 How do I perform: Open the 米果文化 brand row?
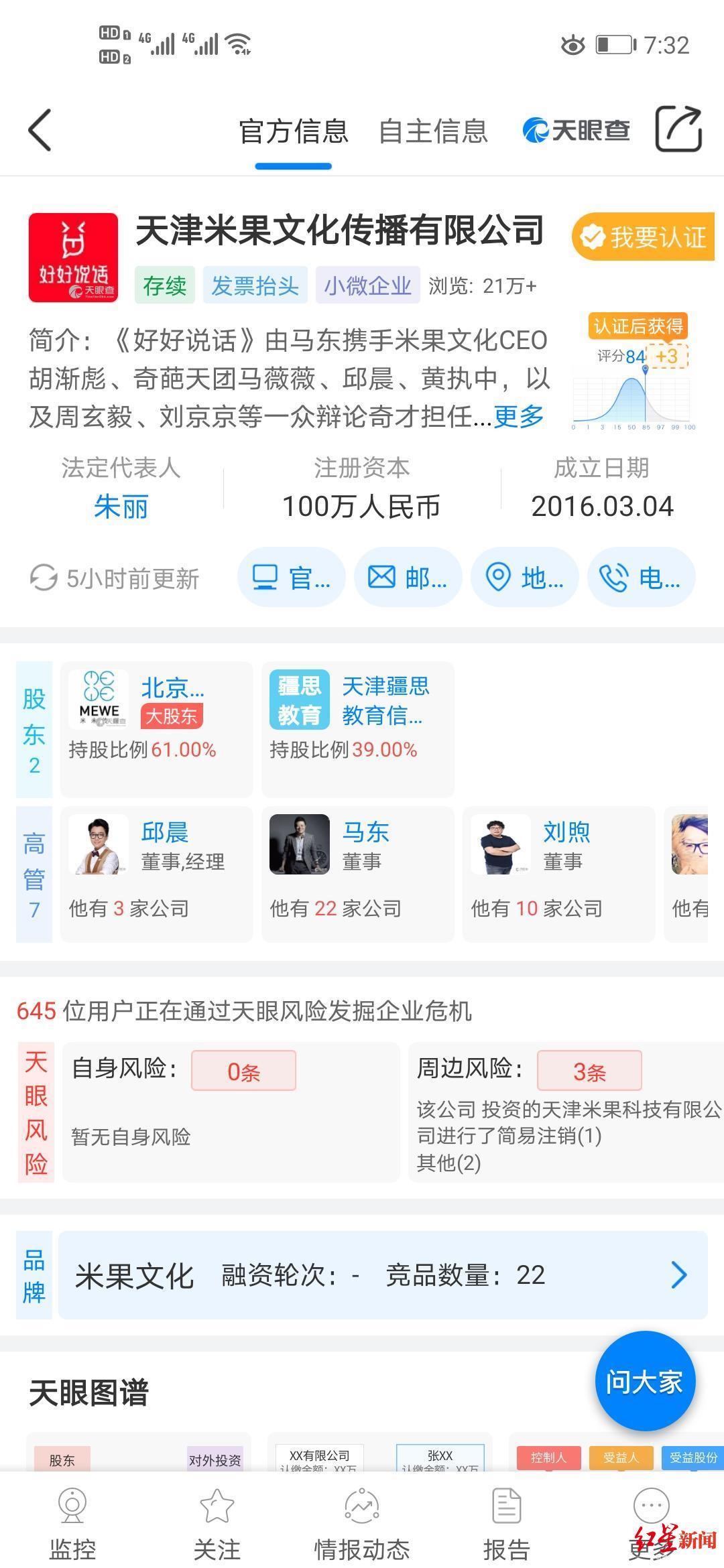pyautogui.click(x=382, y=1275)
